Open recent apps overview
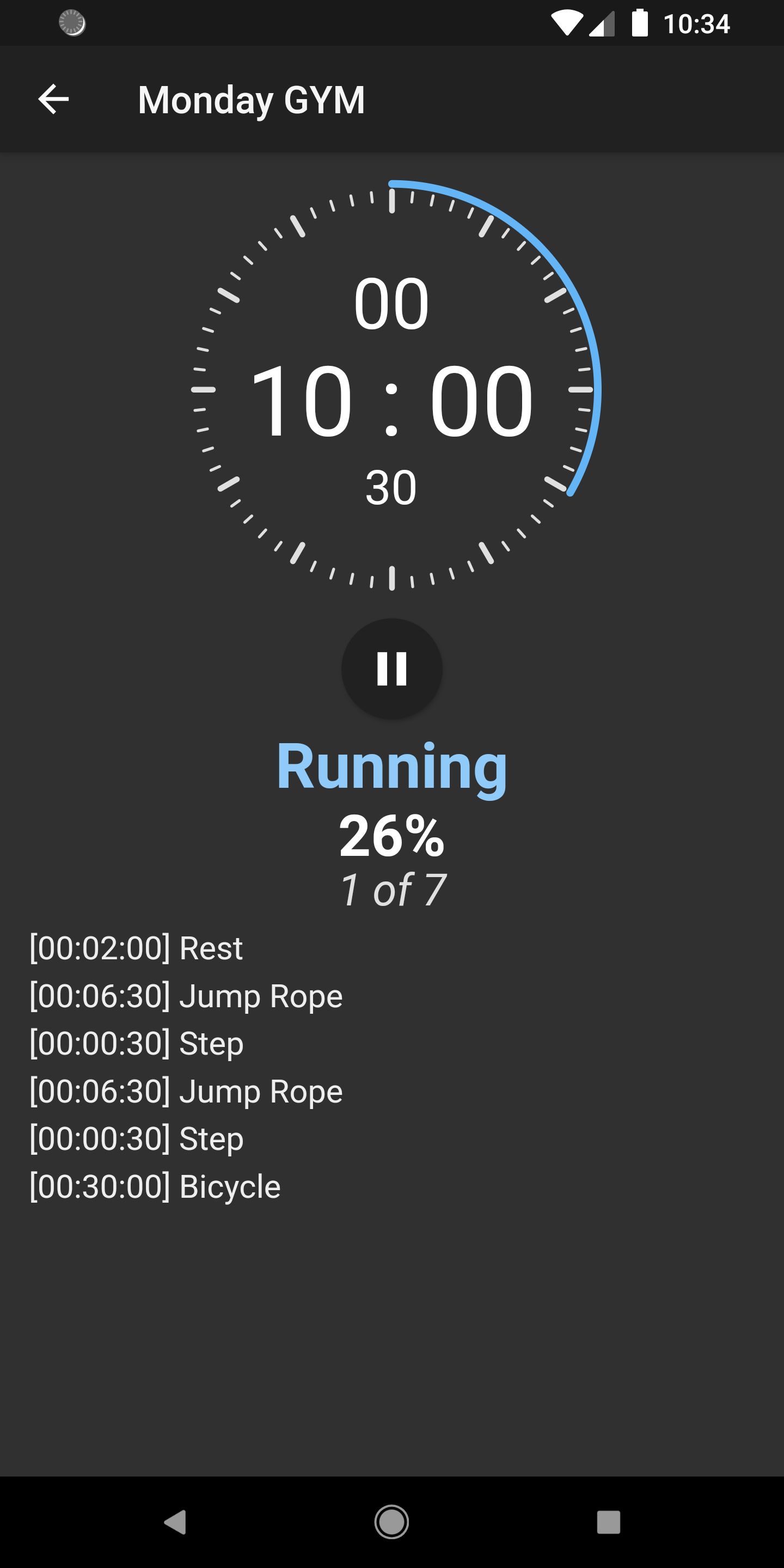784x1568 pixels. [x=608, y=1522]
